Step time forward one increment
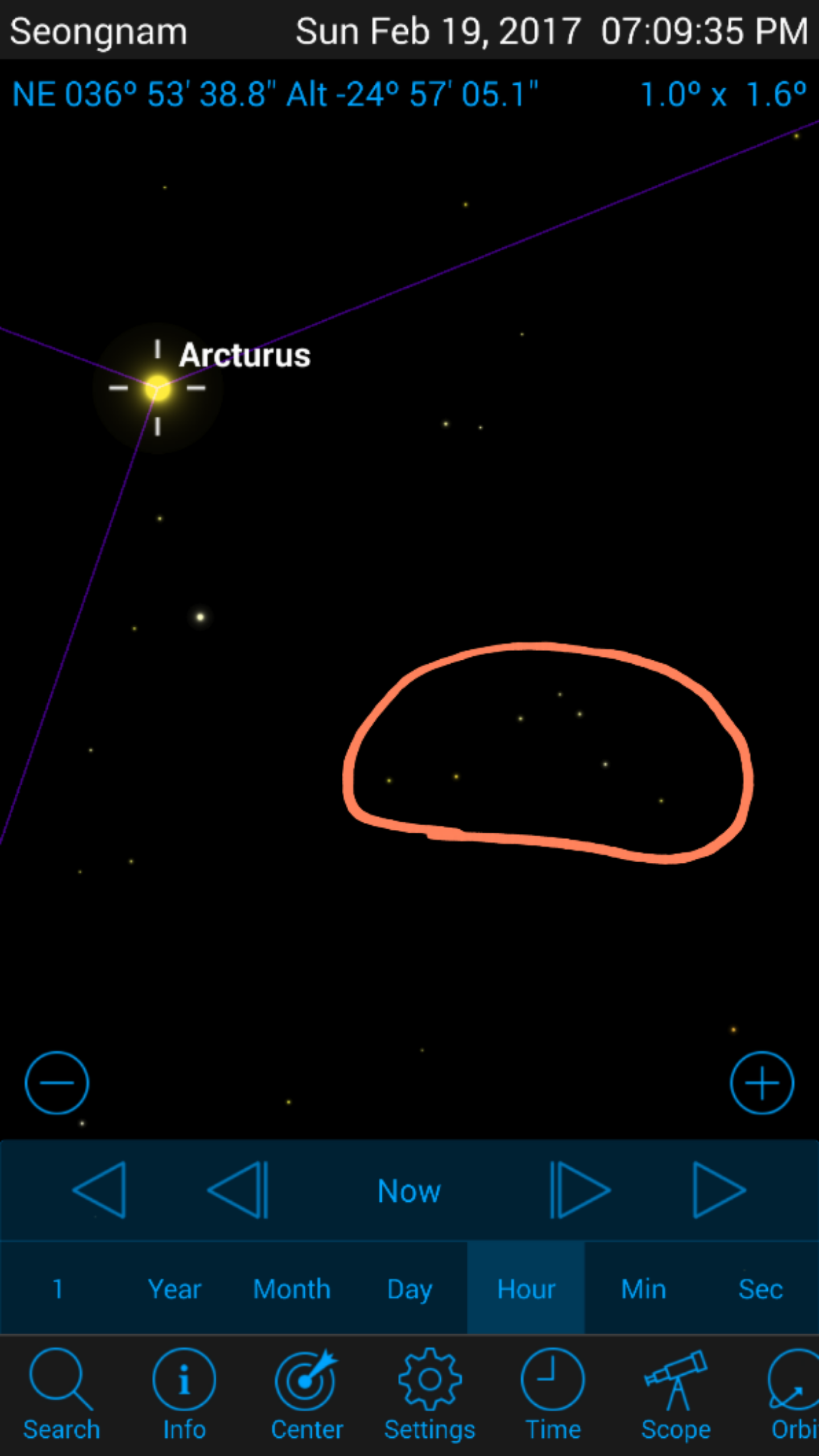The height and width of the screenshot is (1456, 819). [580, 1190]
